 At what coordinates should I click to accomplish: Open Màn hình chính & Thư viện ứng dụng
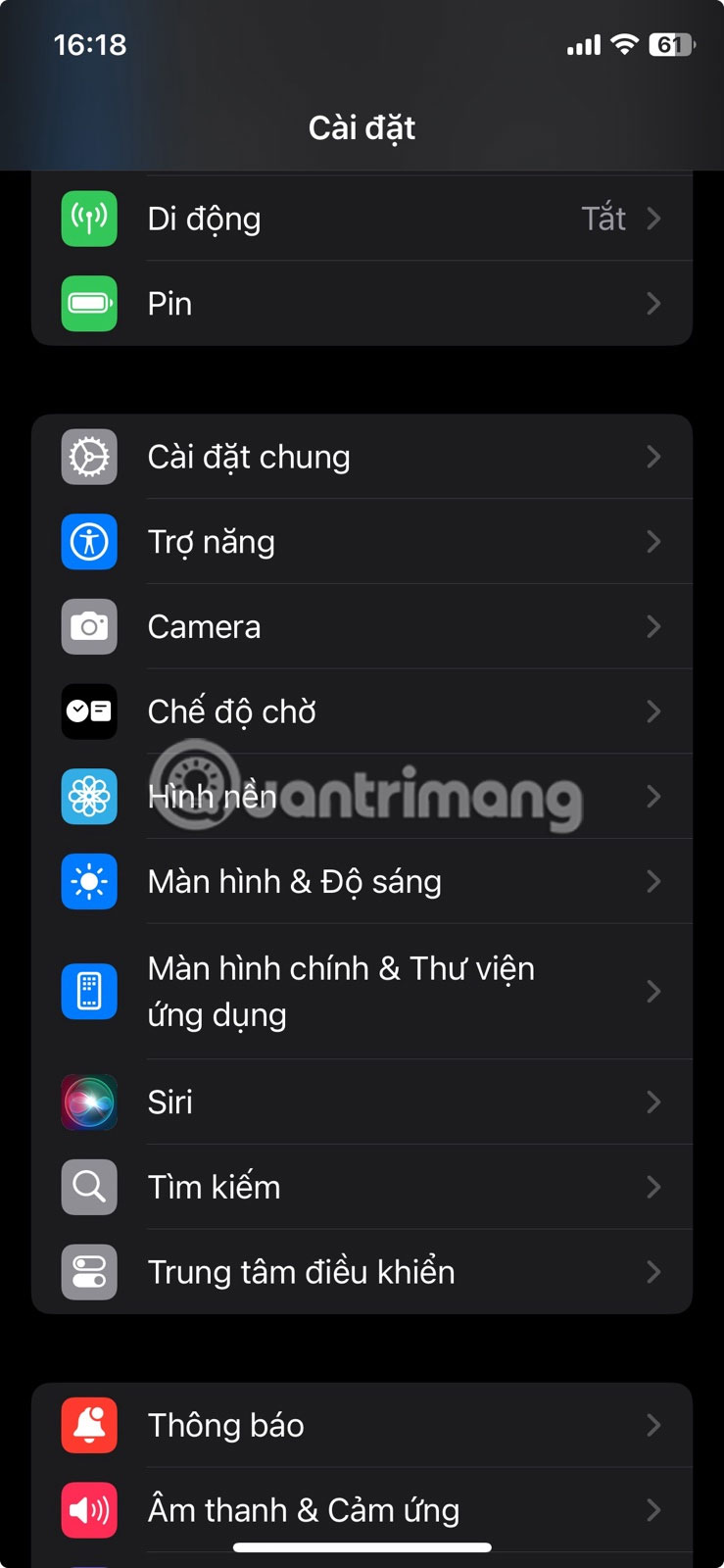(x=362, y=992)
